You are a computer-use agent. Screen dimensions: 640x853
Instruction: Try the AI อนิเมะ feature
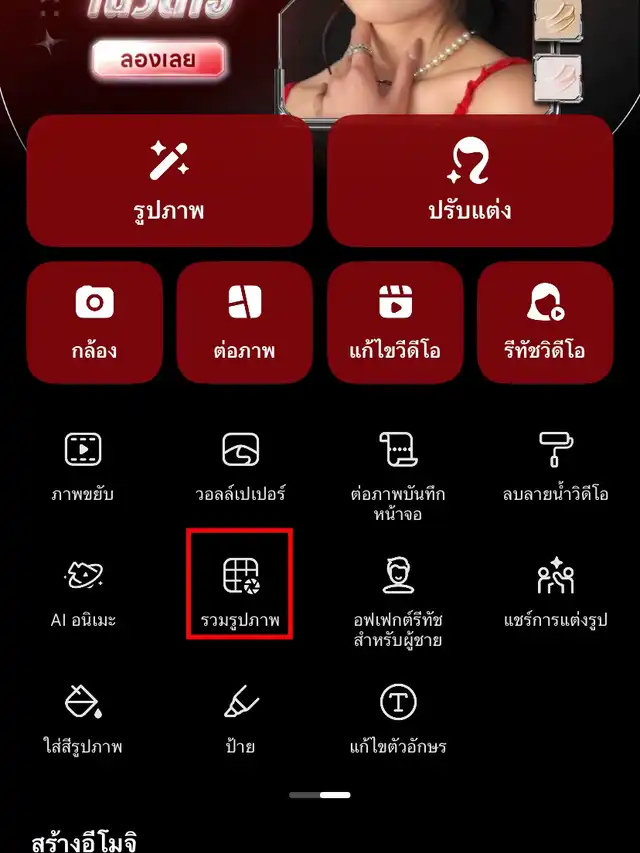[x=83, y=590]
